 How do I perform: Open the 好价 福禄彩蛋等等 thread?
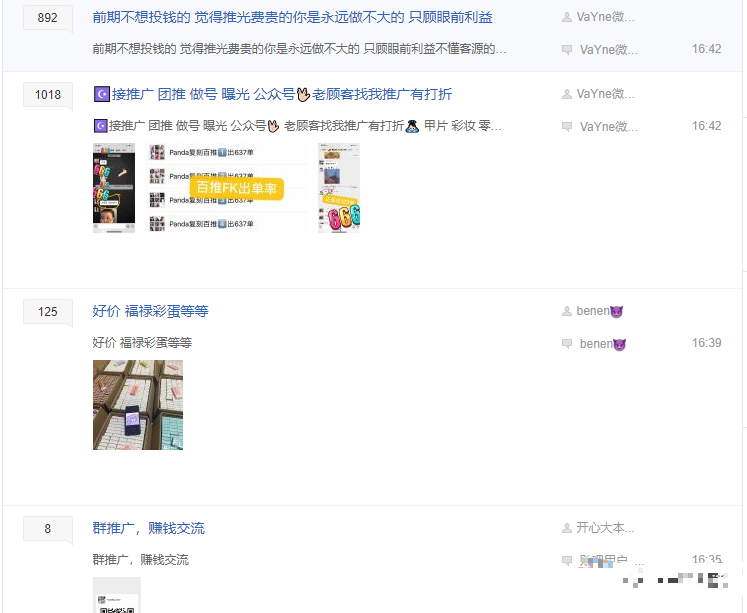pos(150,312)
